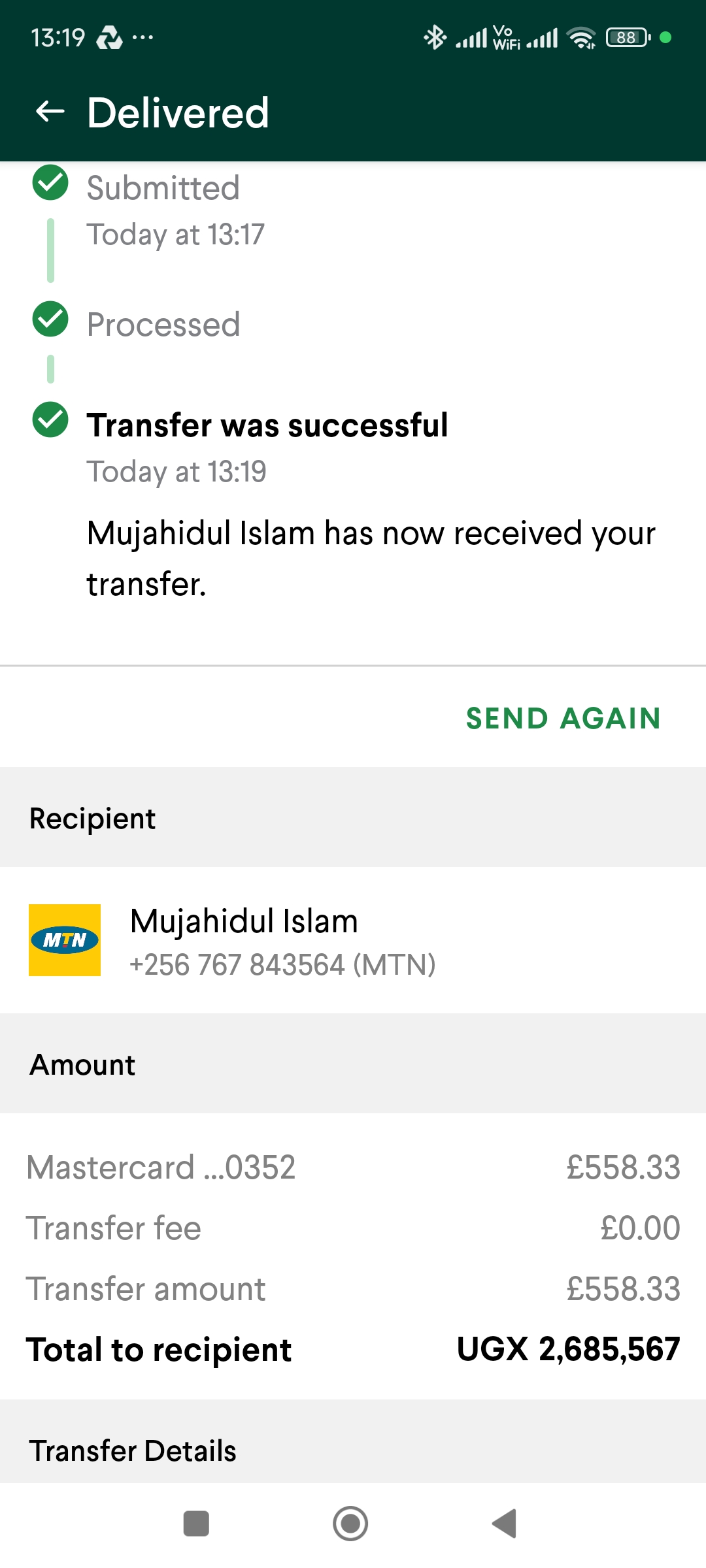Screen dimensions: 706x1568
Task: Tap the system back triangle
Action: coord(505,1524)
